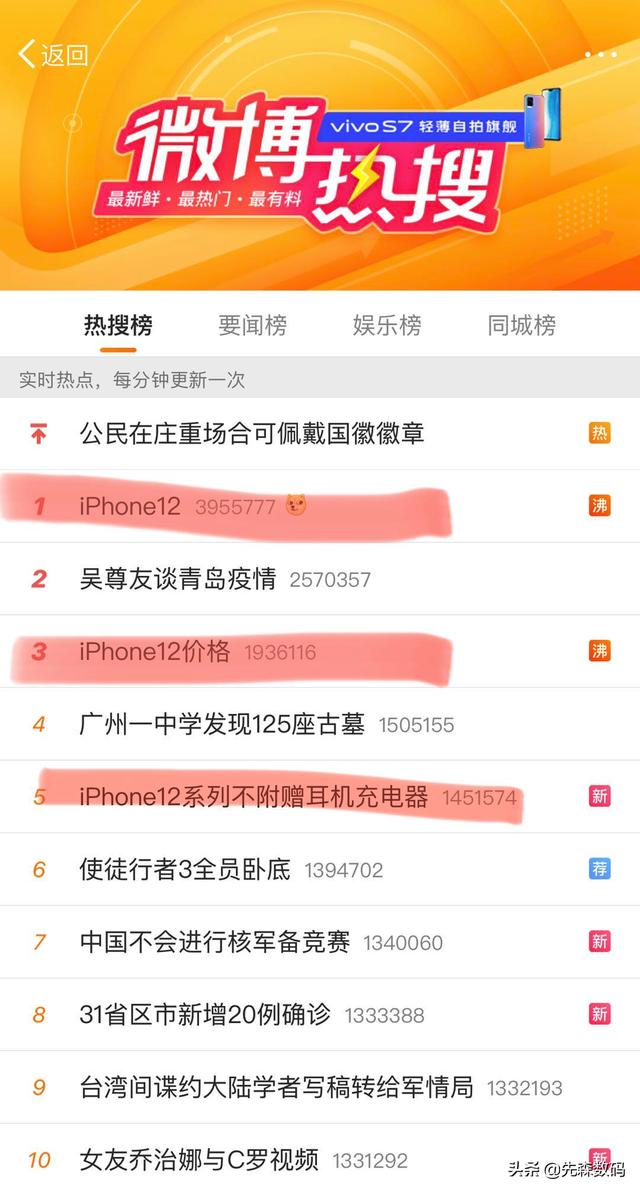The width and height of the screenshot is (640, 1192).
Task: Switch to the 娱乐榜 tab
Action: [387, 325]
